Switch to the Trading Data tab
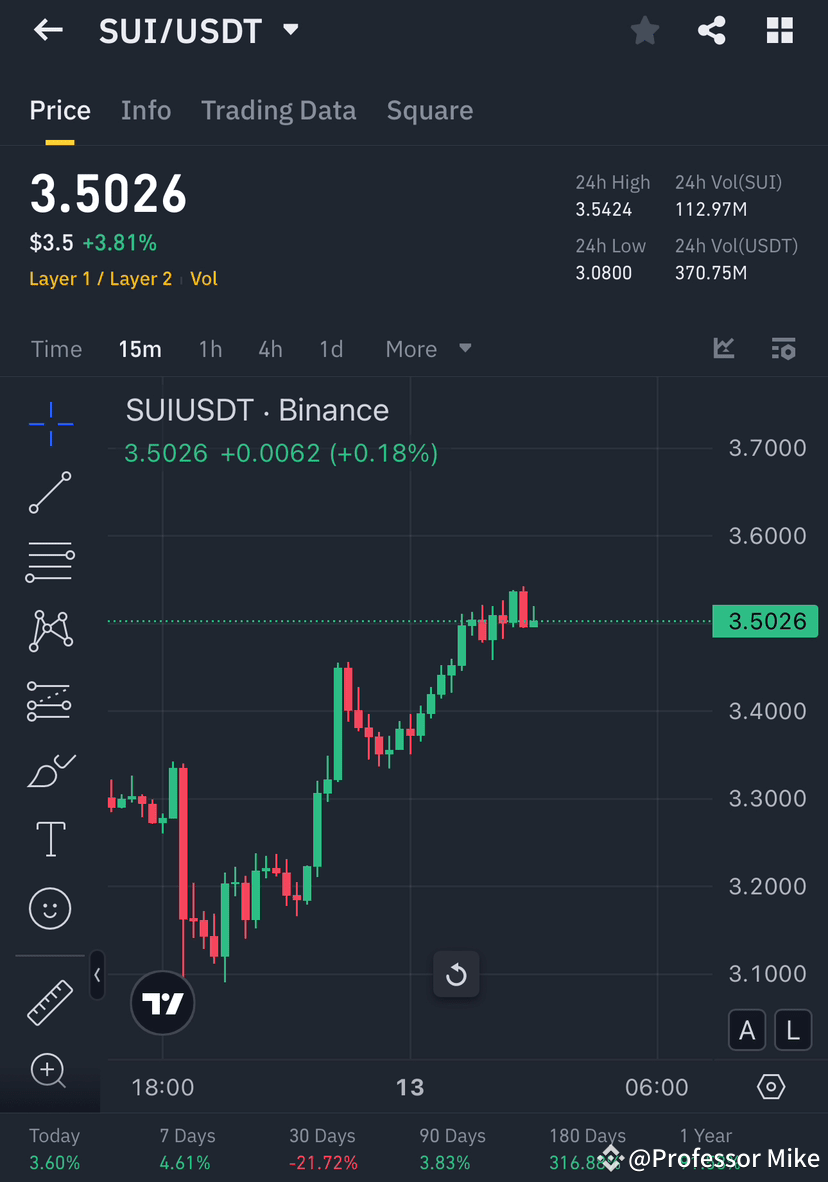Screen dimensions: 828x1182 [278, 110]
